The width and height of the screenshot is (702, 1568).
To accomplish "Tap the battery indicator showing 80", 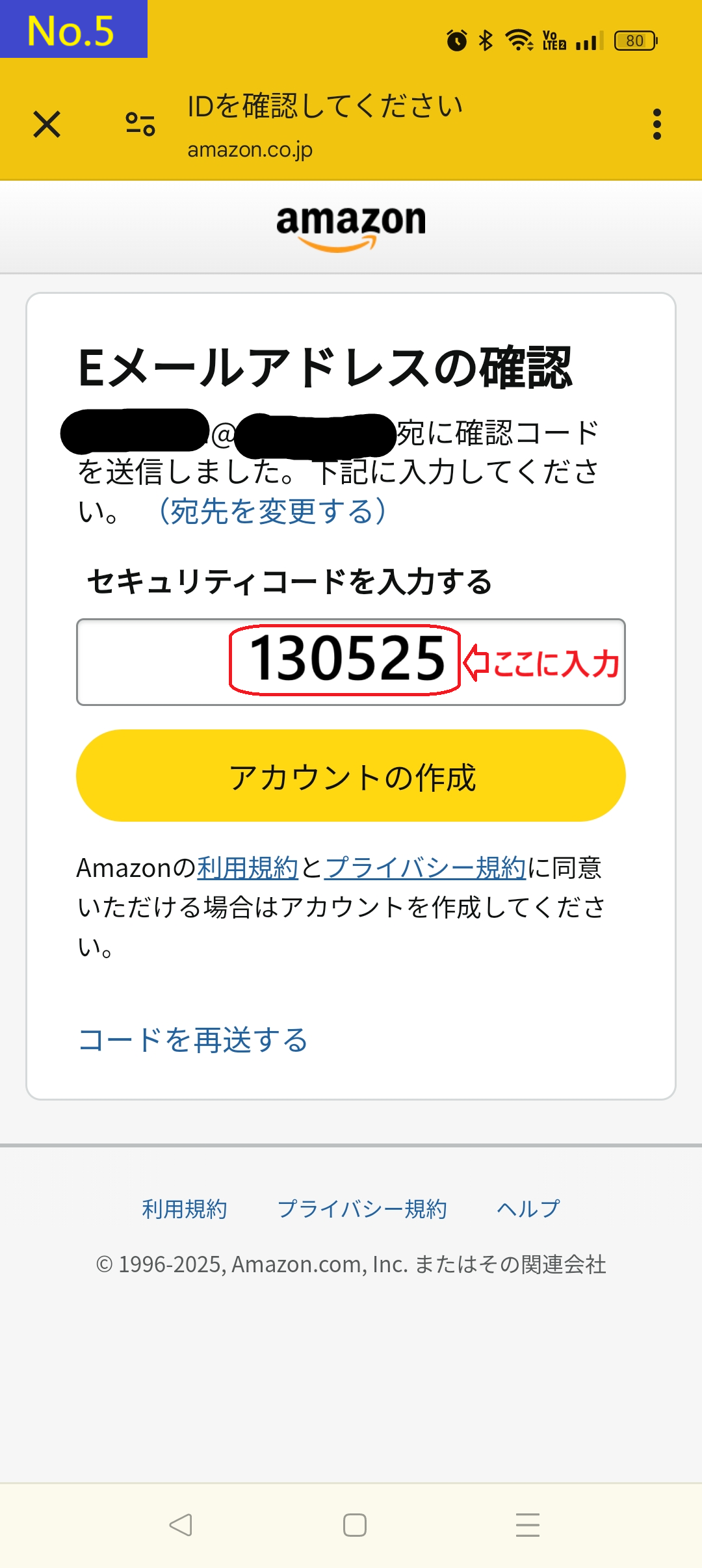I will coord(636,40).
